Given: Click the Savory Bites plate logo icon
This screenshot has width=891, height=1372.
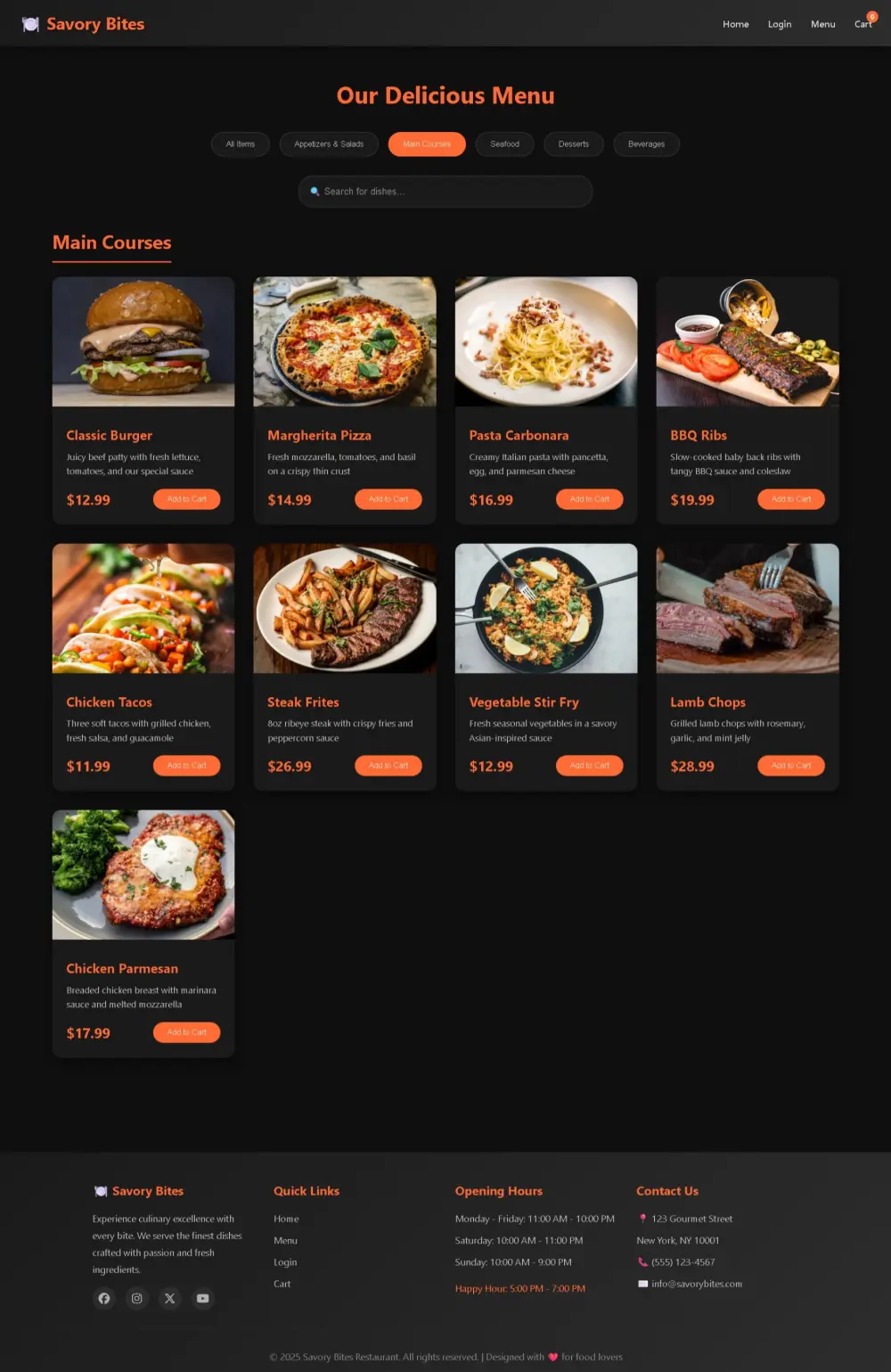Looking at the screenshot, I should (x=30, y=23).
